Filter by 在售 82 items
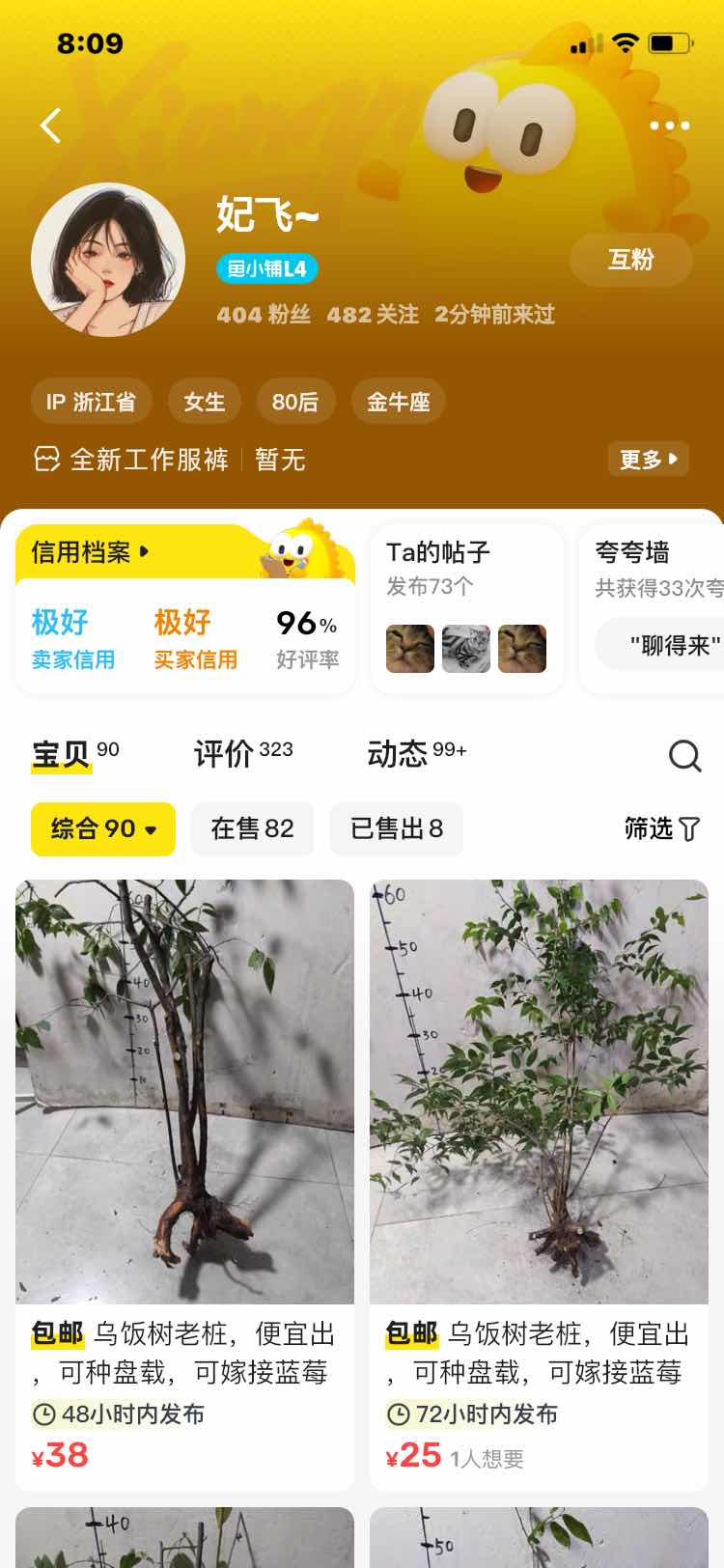724x1568 pixels. [x=252, y=828]
